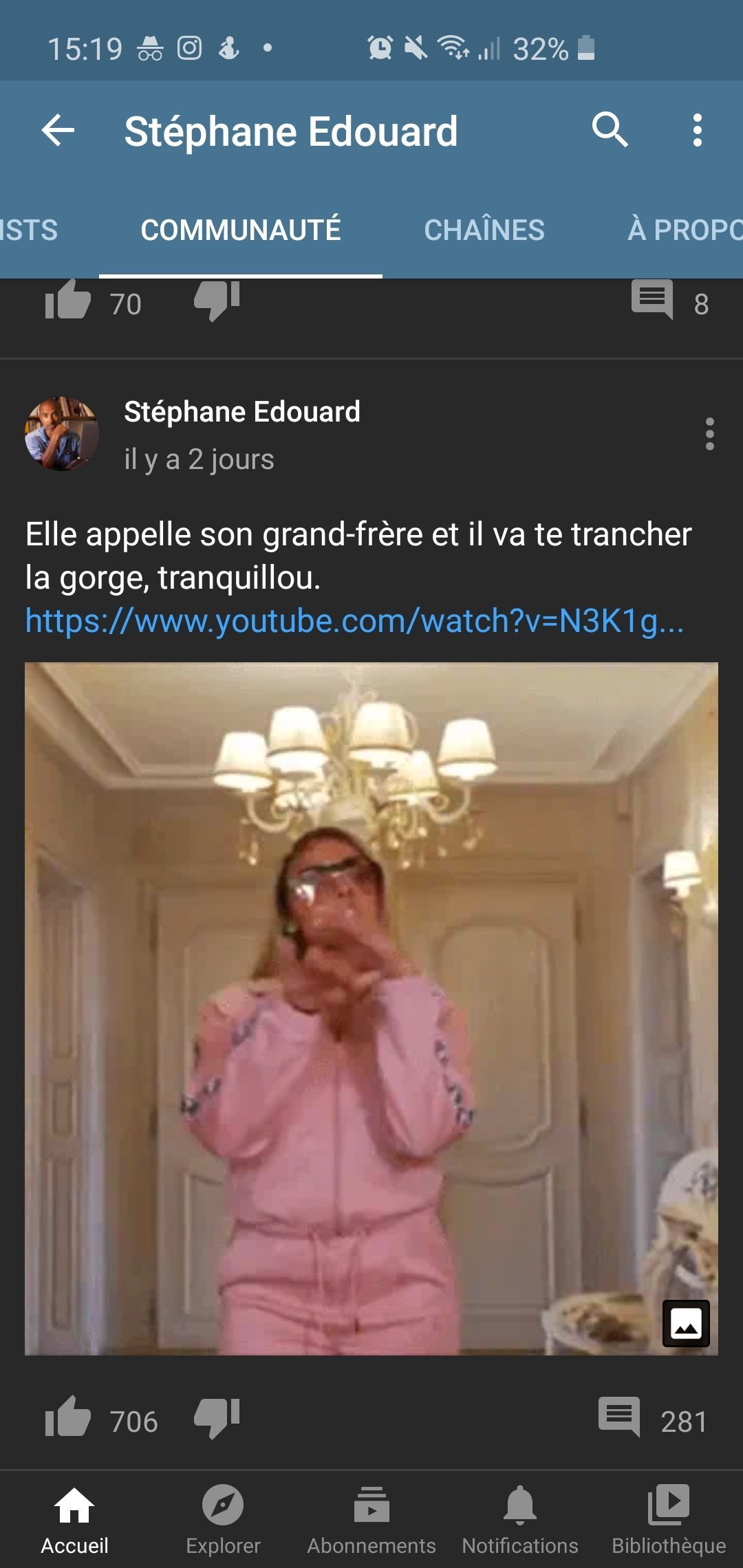The height and width of the screenshot is (1568, 743).
Task: Open the youtube.com/watch link in the post
Action: pyautogui.click(x=354, y=621)
